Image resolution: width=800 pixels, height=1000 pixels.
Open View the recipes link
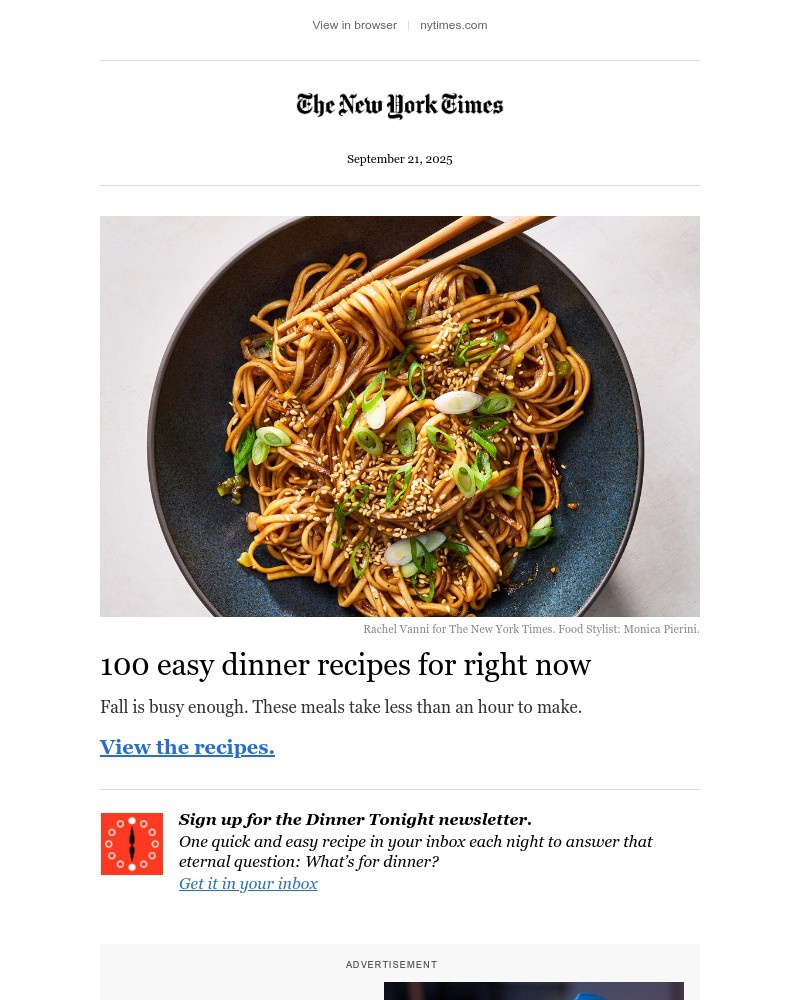click(x=187, y=747)
